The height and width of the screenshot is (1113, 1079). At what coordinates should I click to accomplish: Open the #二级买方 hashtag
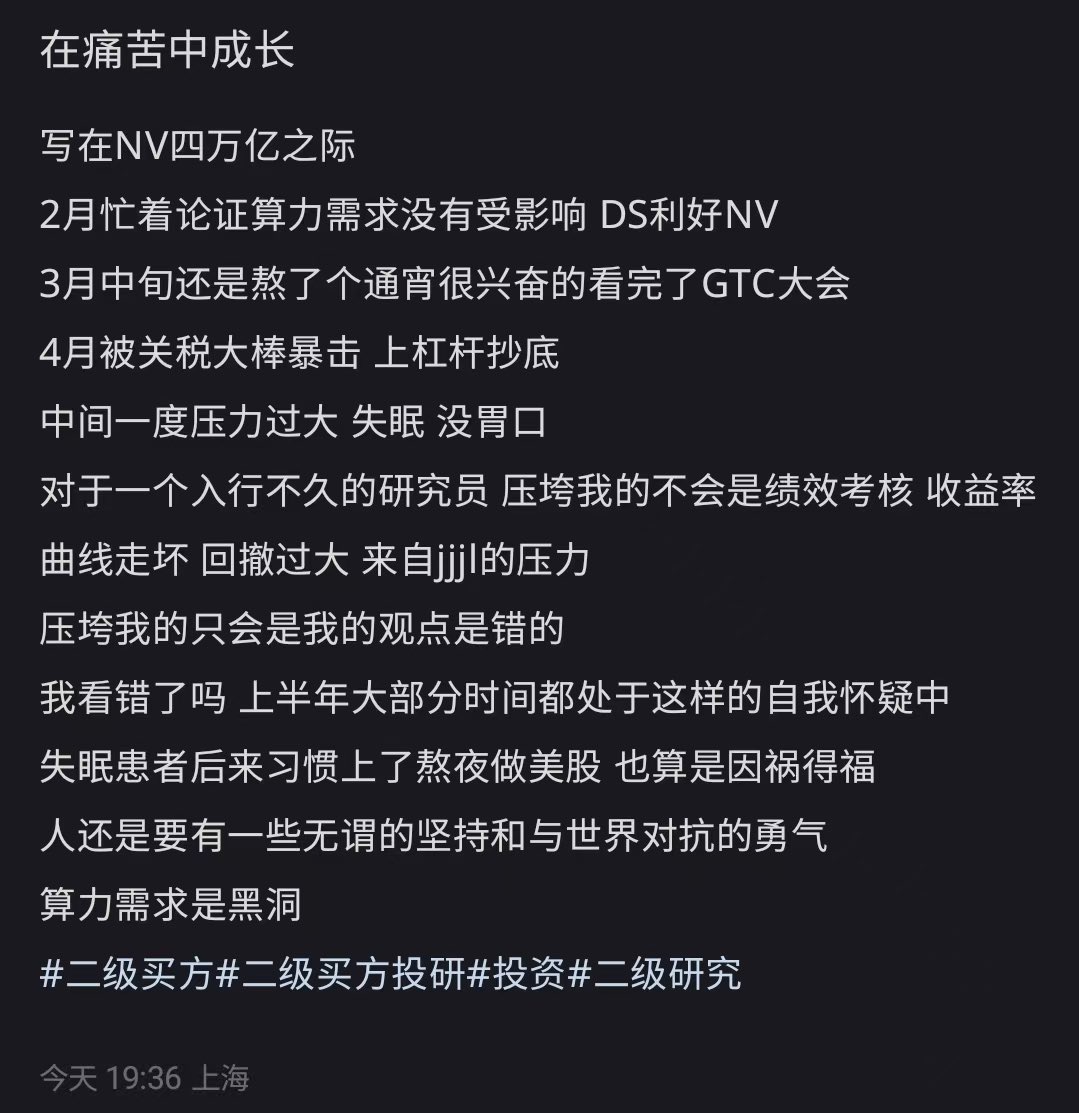[127, 973]
